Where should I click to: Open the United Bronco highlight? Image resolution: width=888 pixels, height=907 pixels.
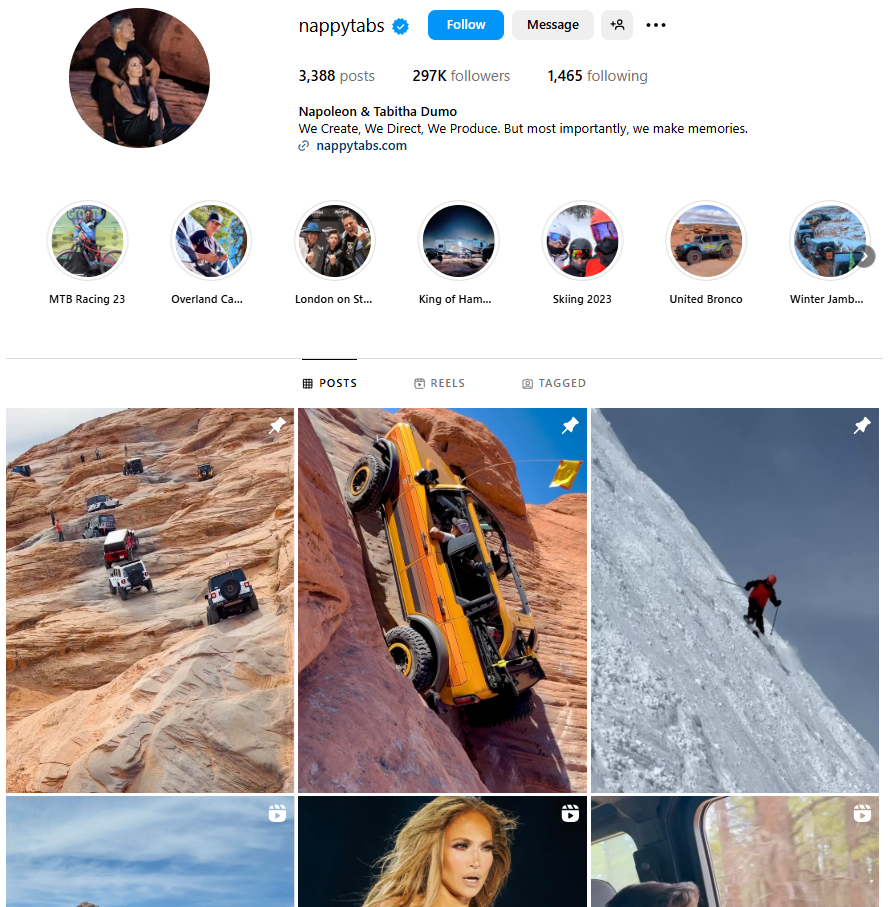706,241
